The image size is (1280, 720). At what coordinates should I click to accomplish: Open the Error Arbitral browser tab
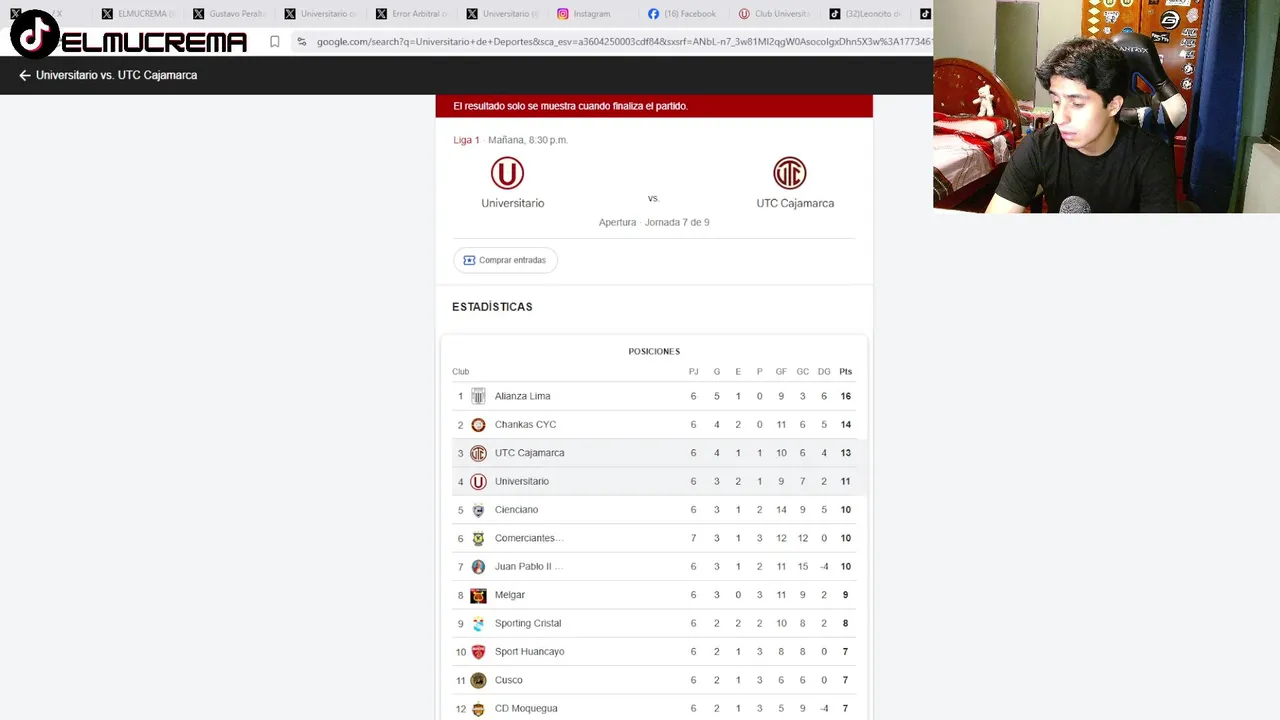[408, 14]
